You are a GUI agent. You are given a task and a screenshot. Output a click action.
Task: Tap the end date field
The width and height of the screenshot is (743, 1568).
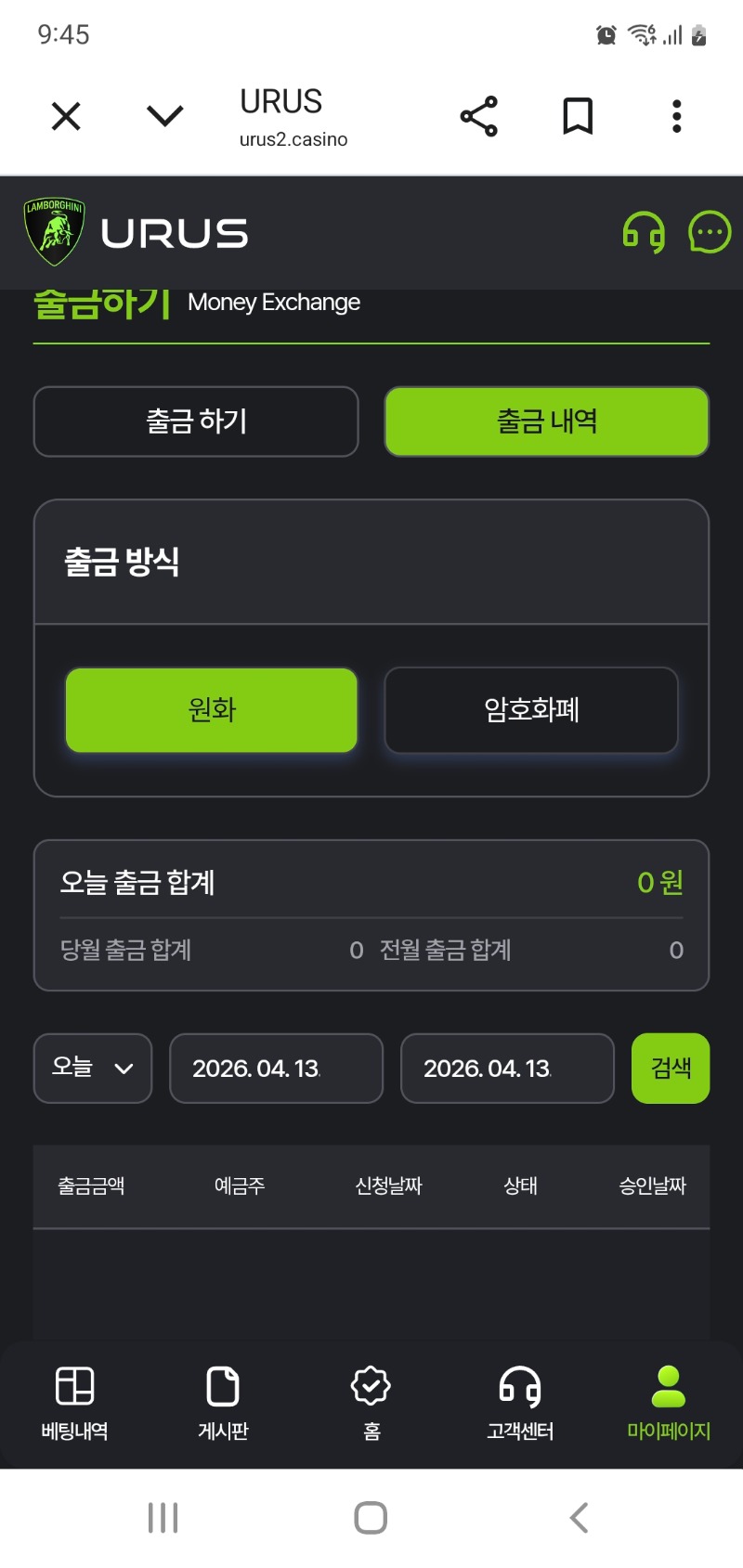[x=507, y=1069]
